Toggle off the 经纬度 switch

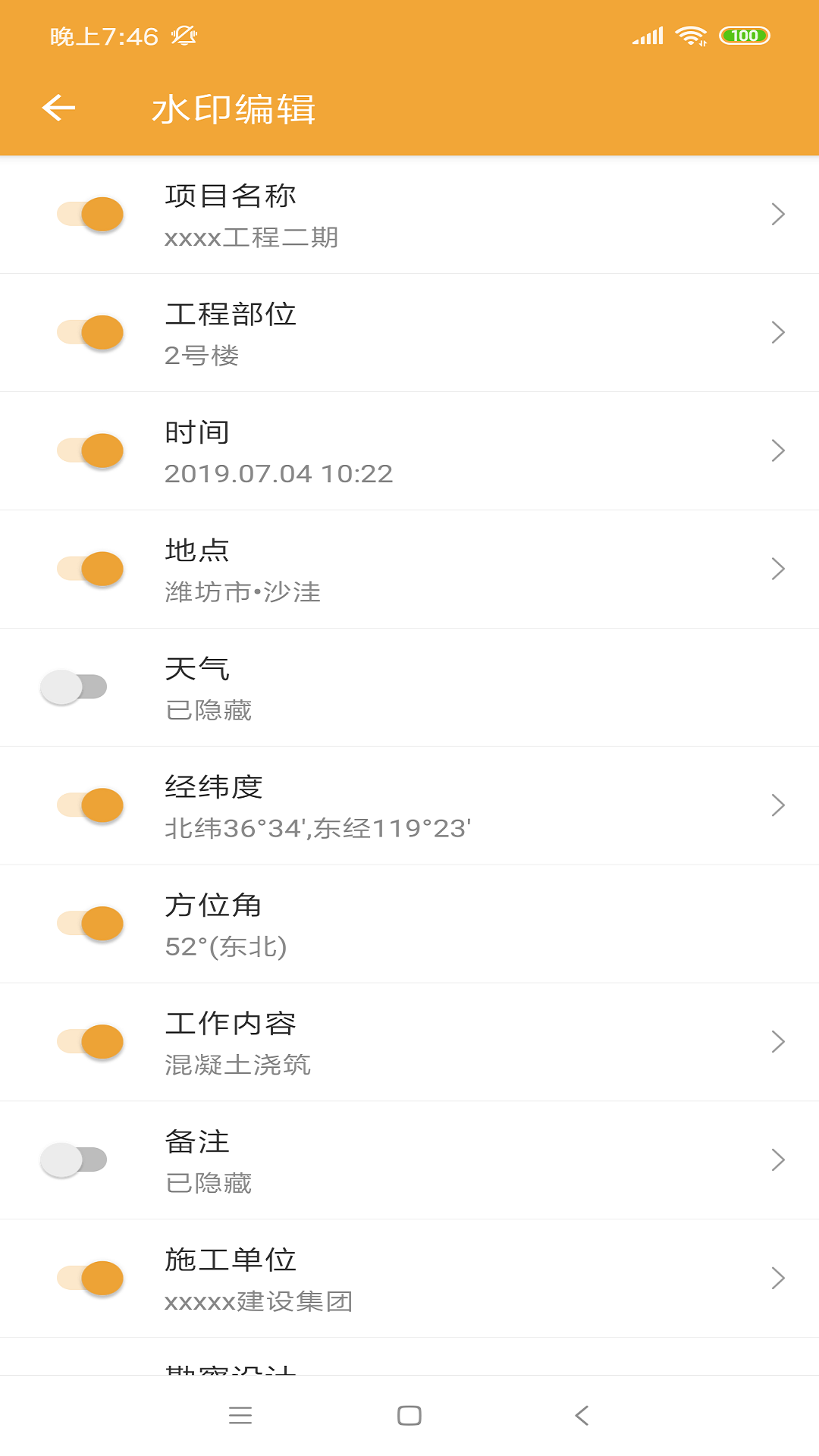(89, 805)
